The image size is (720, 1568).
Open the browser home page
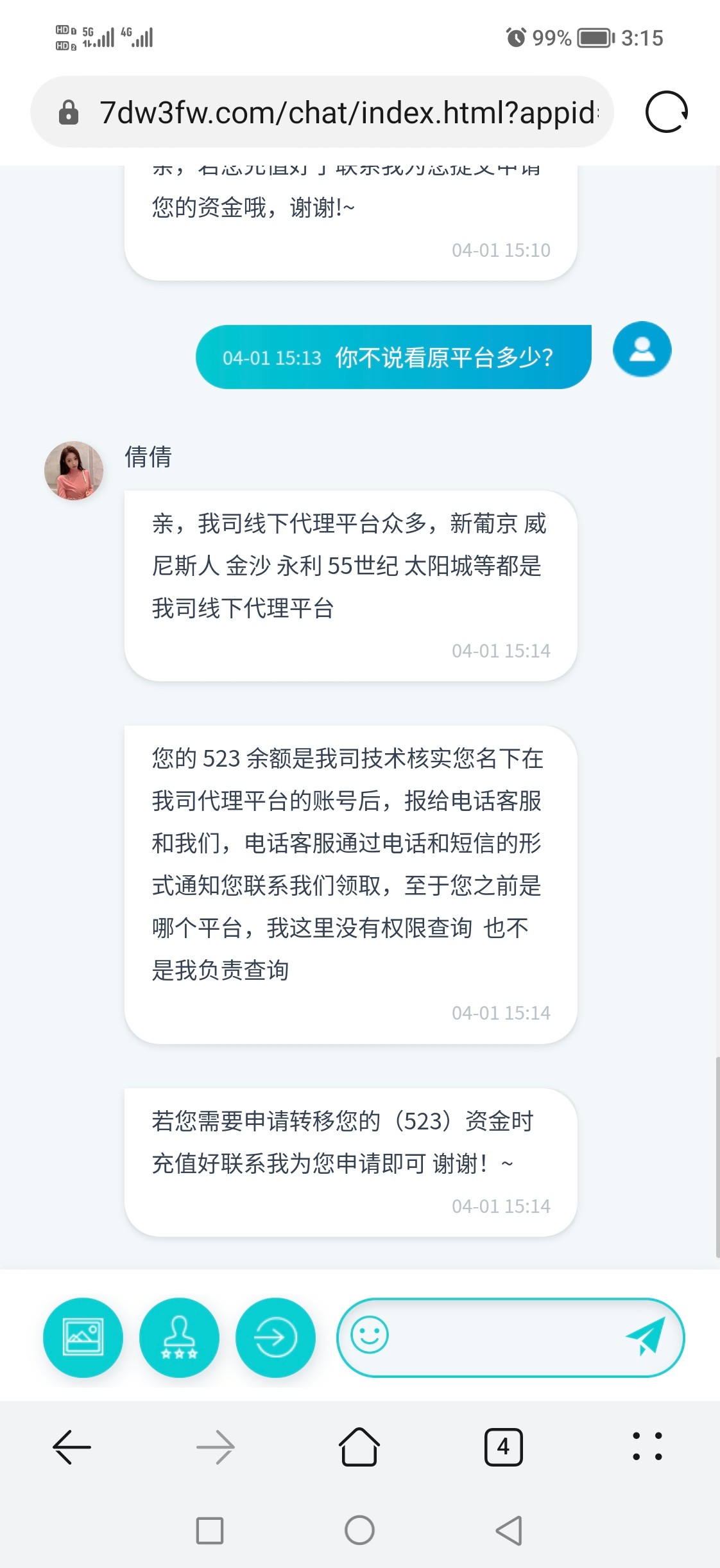click(x=359, y=1447)
